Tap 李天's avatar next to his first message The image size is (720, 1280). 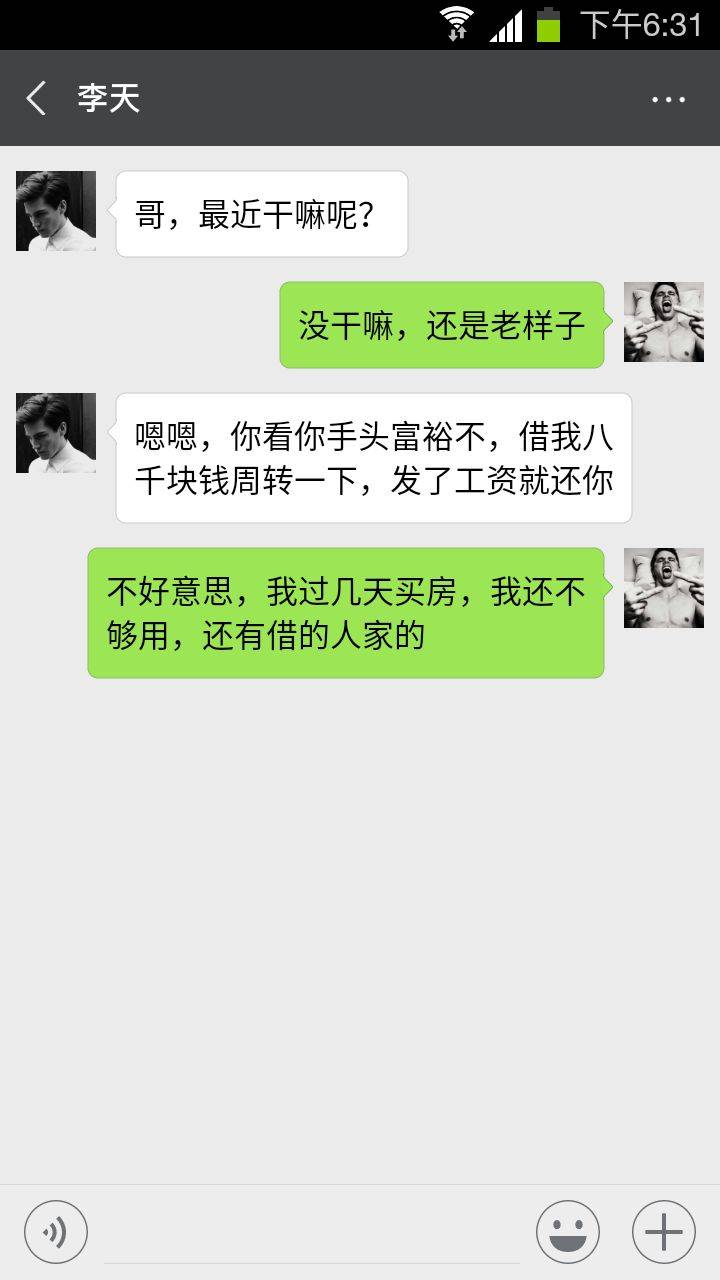click(x=55, y=211)
